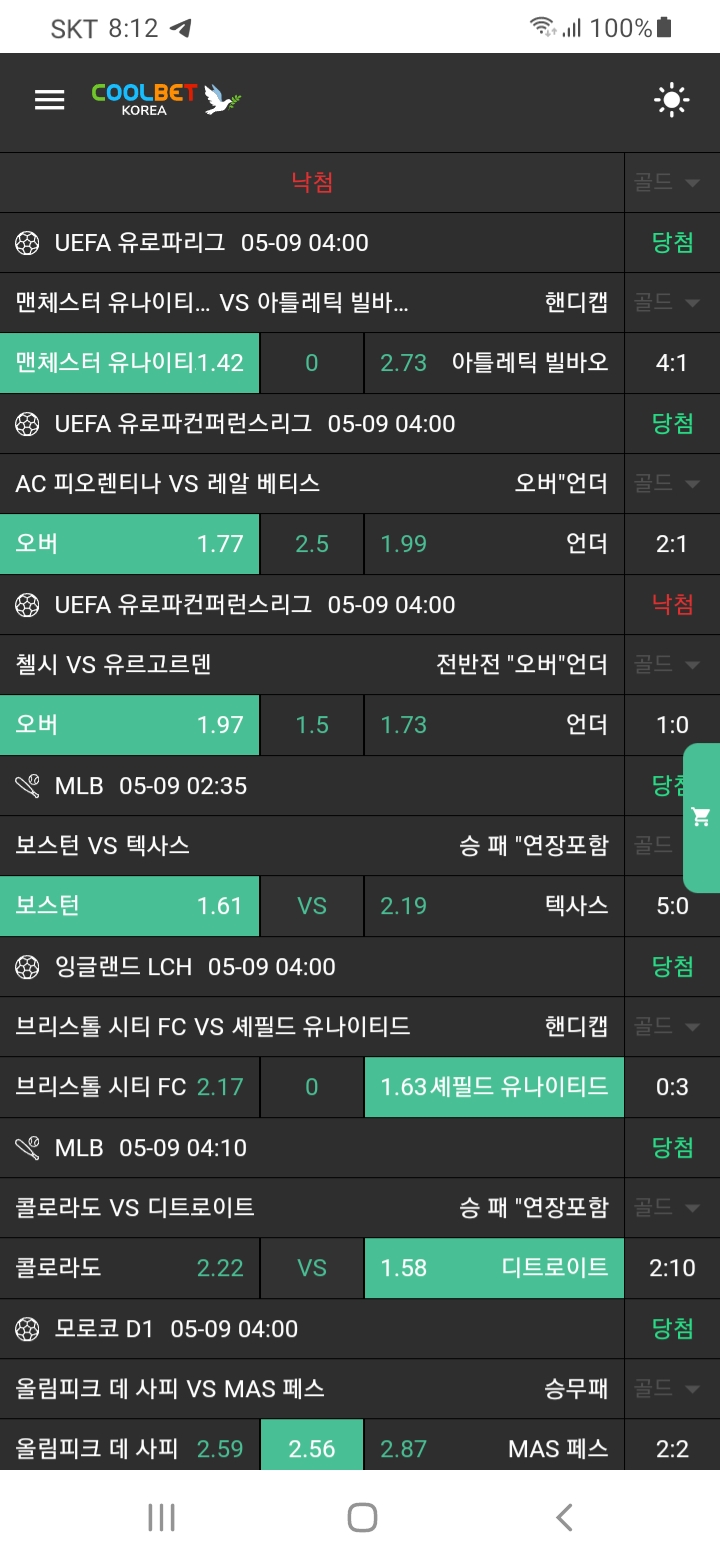Pick 오버 at 1.97 for 첼시 match
The height and width of the screenshot is (1560, 720).
click(x=130, y=725)
